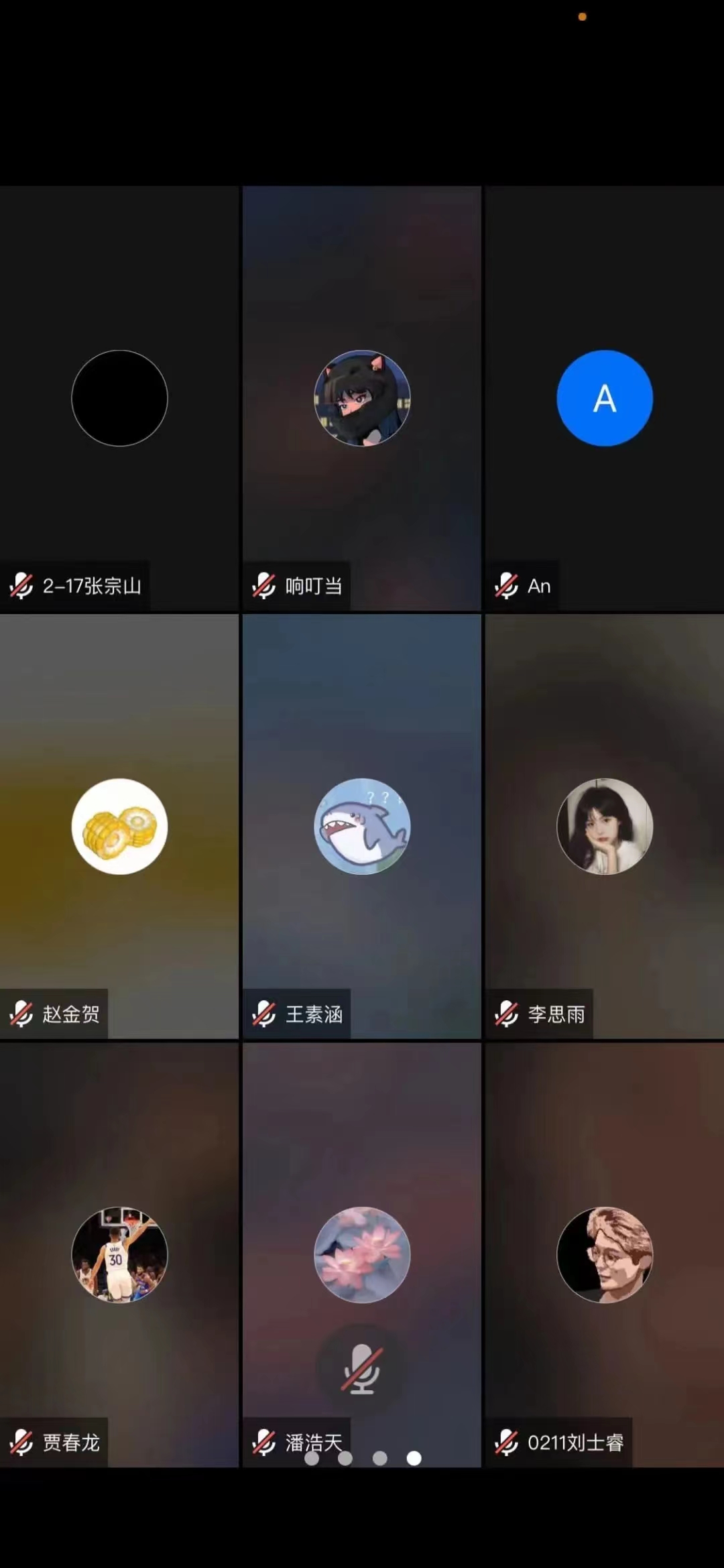Select participant tile 2-17张宗山
724x1568 pixels.
[119, 398]
